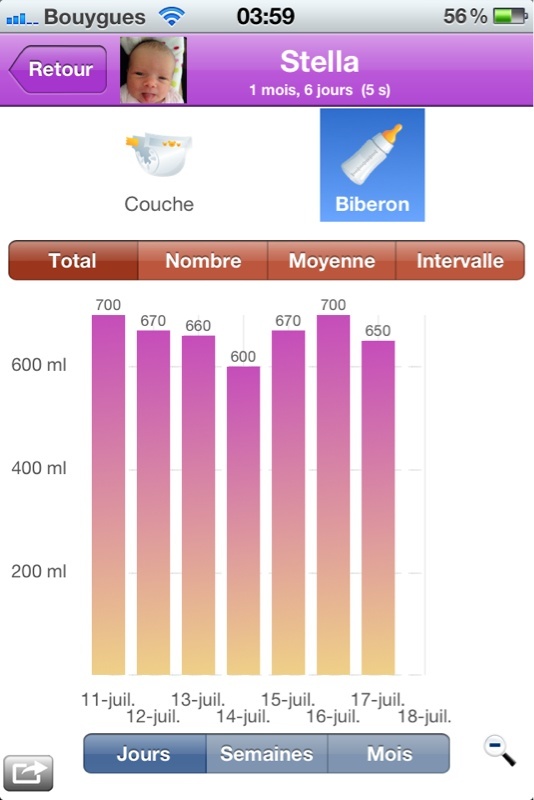Select the Couche diaper category
The image size is (534, 800).
[x=159, y=172]
